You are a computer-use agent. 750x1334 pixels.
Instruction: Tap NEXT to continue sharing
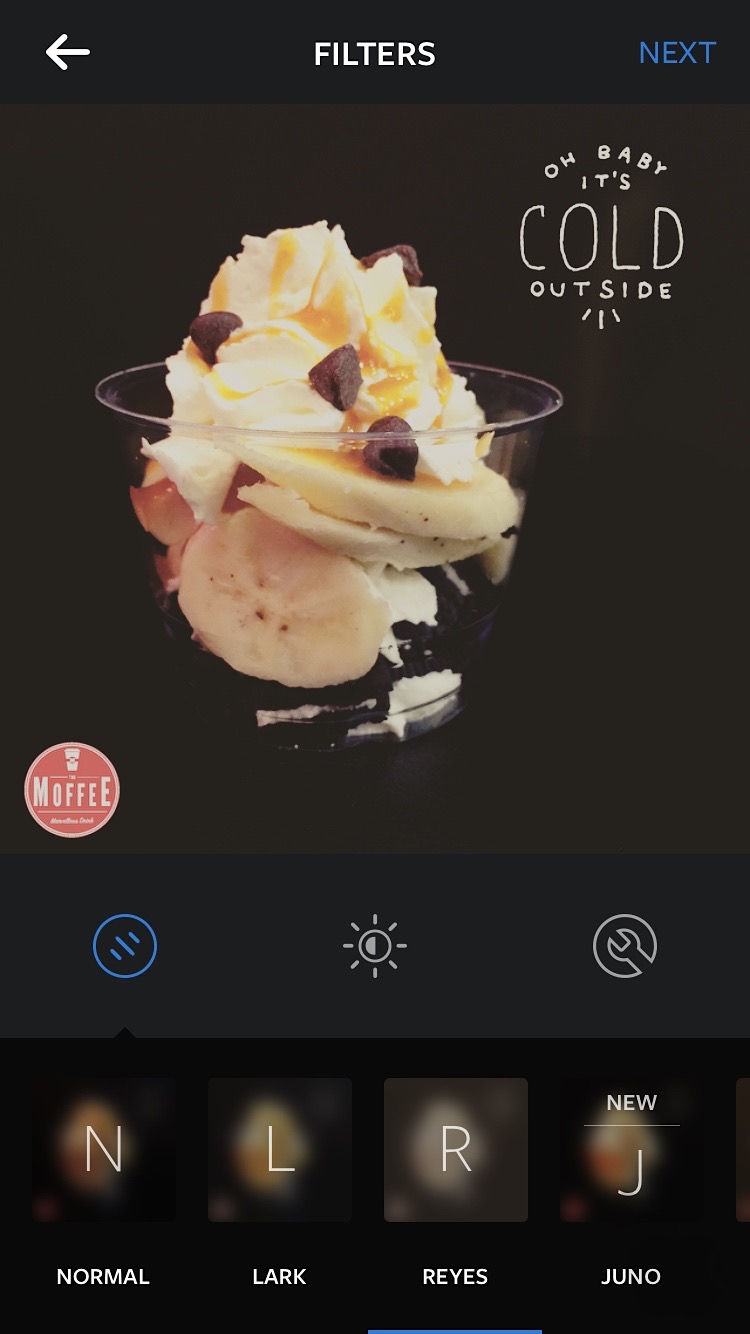pyautogui.click(x=677, y=52)
